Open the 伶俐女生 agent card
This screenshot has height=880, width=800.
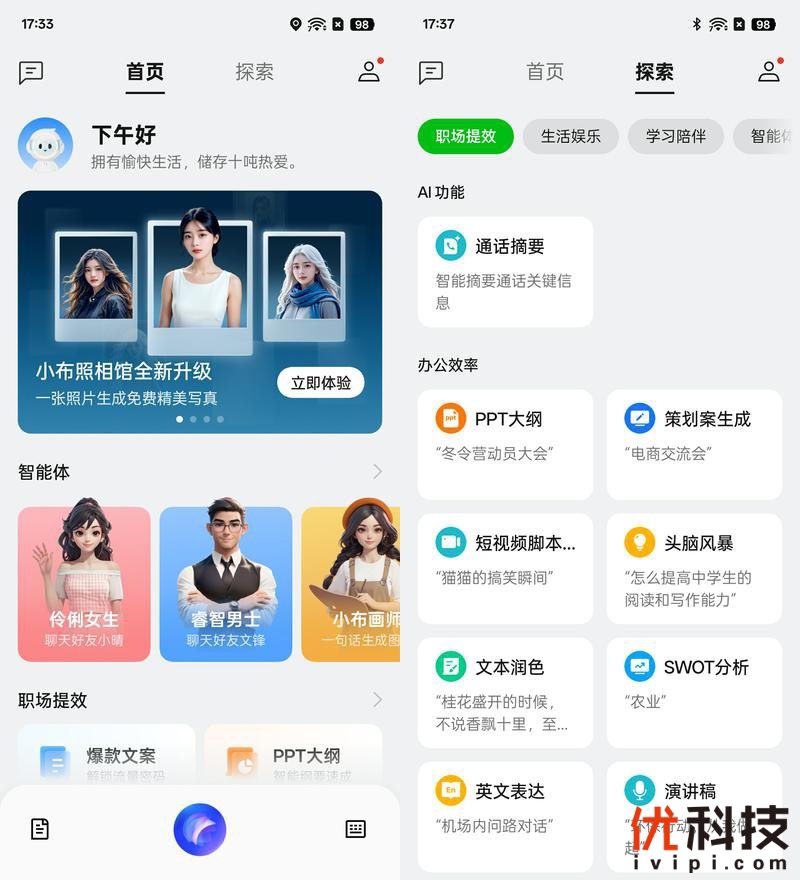[84, 584]
